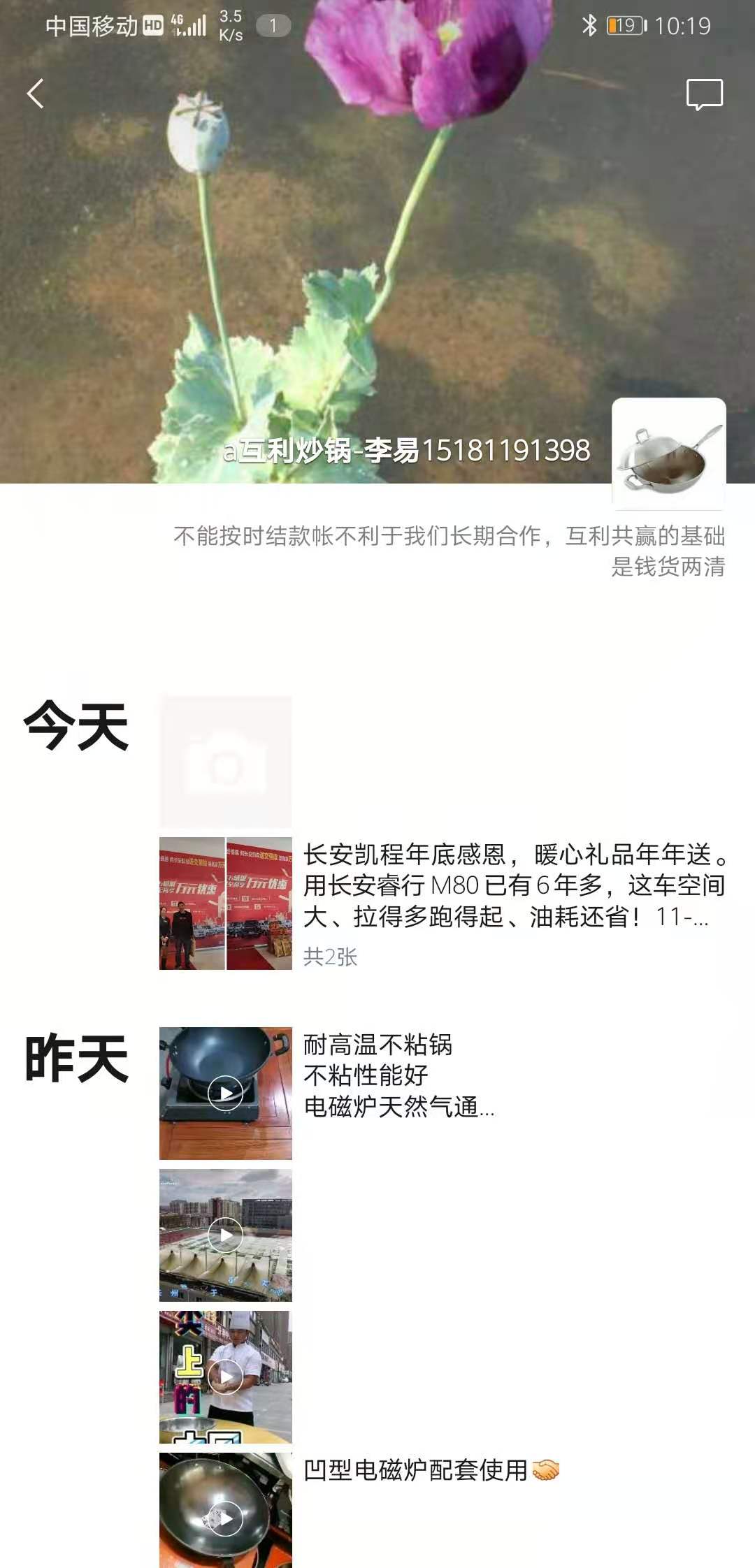
Task: Play the factory rooftop video post
Action: click(x=225, y=1235)
